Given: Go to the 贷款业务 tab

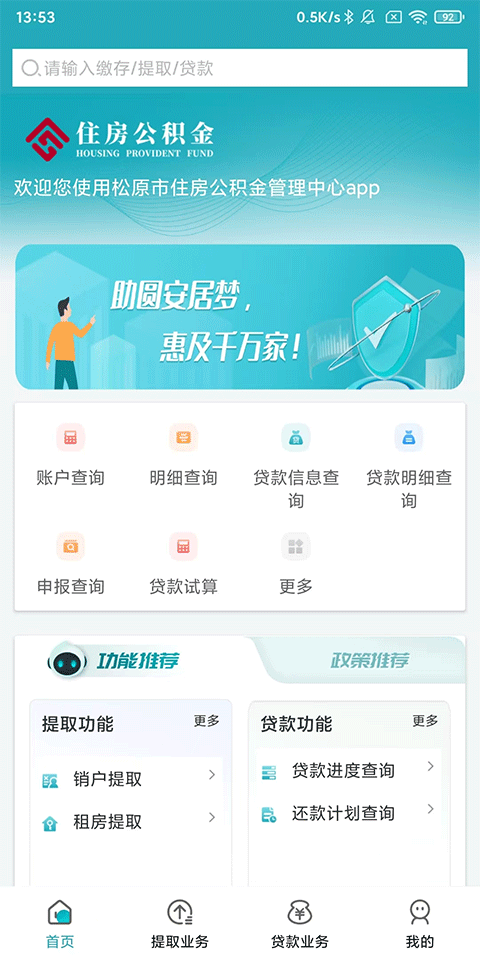Looking at the screenshot, I should (x=300, y=924).
